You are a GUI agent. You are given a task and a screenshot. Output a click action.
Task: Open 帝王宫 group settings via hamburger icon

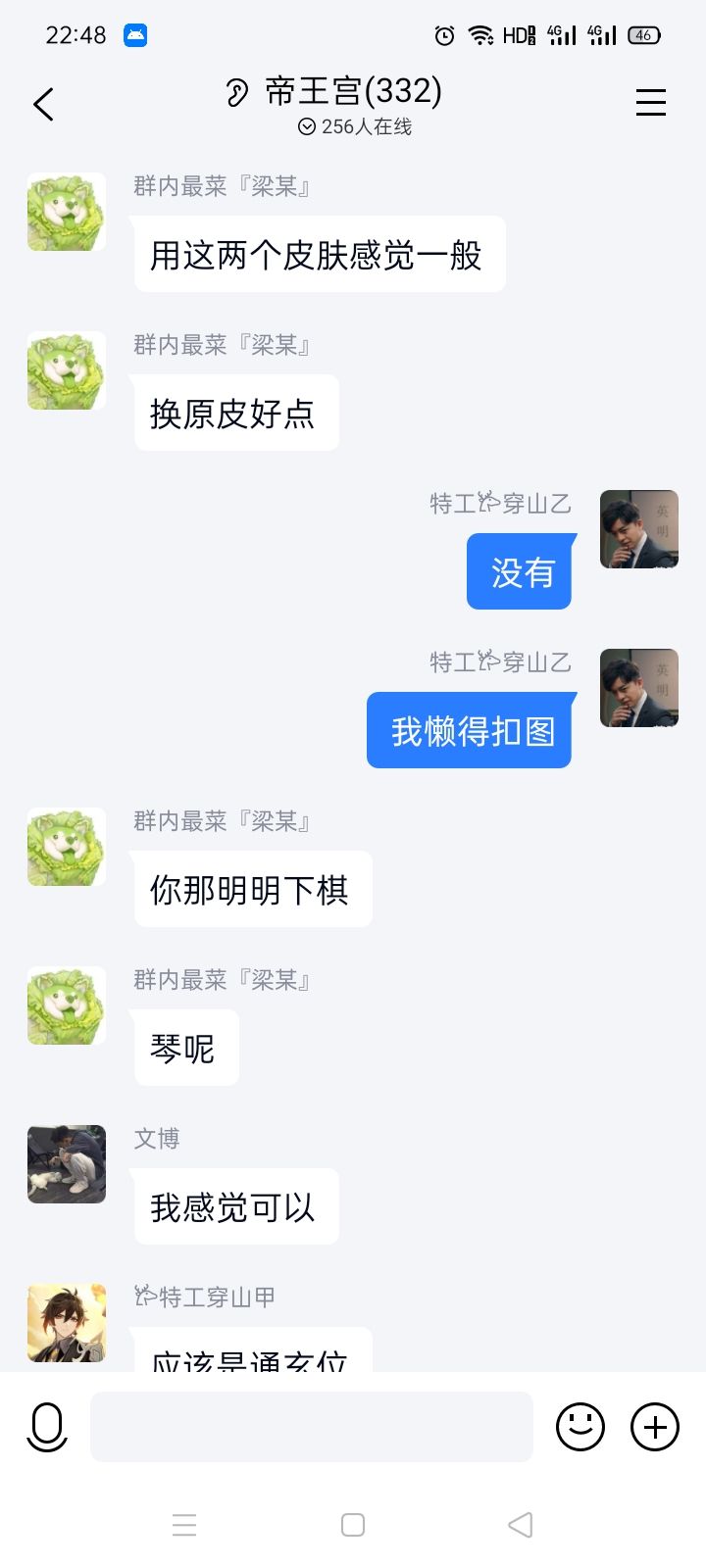(651, 103)
